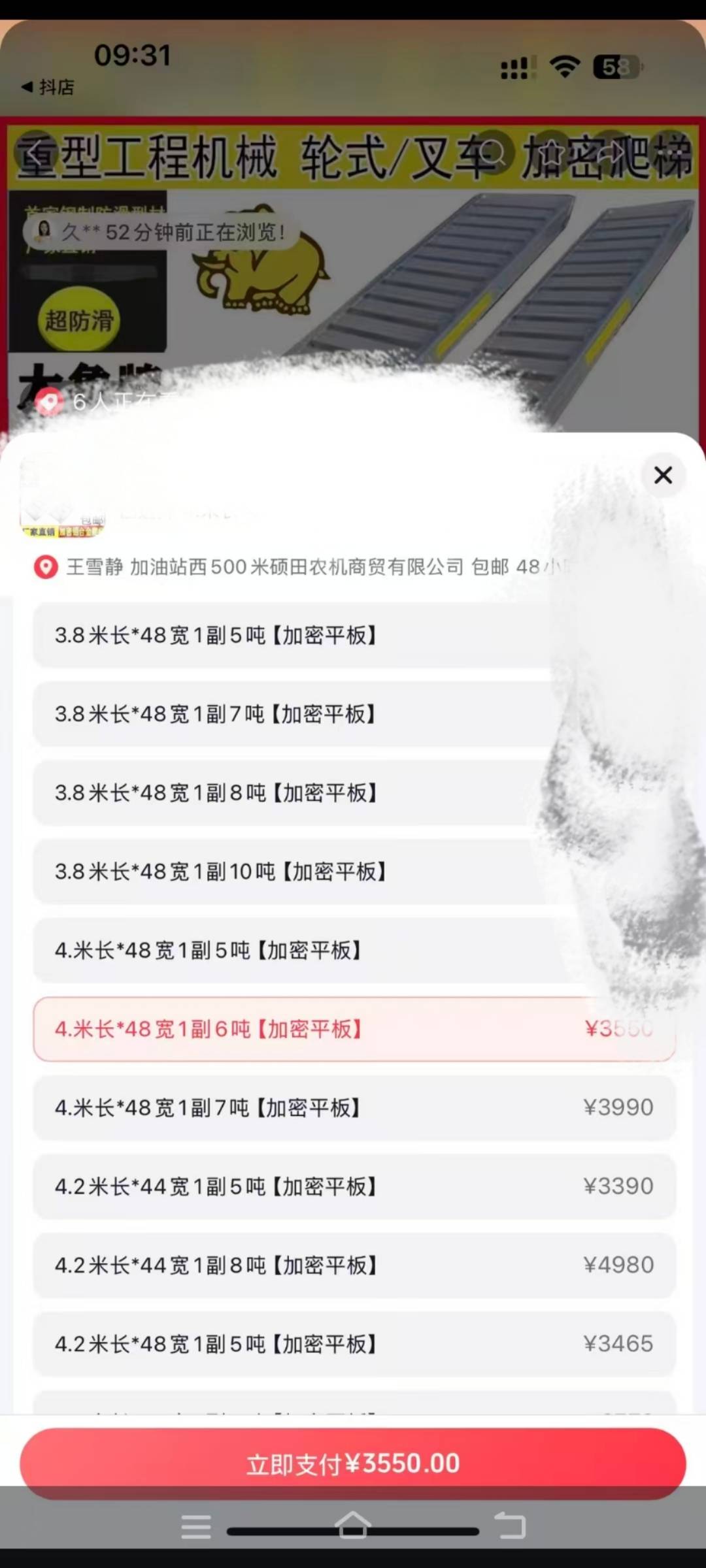Choose 4.2米长*44宽1副5吨 priced ¥3390
The width and height of the screenshot is (706, 1568).
coord(353,1186)
